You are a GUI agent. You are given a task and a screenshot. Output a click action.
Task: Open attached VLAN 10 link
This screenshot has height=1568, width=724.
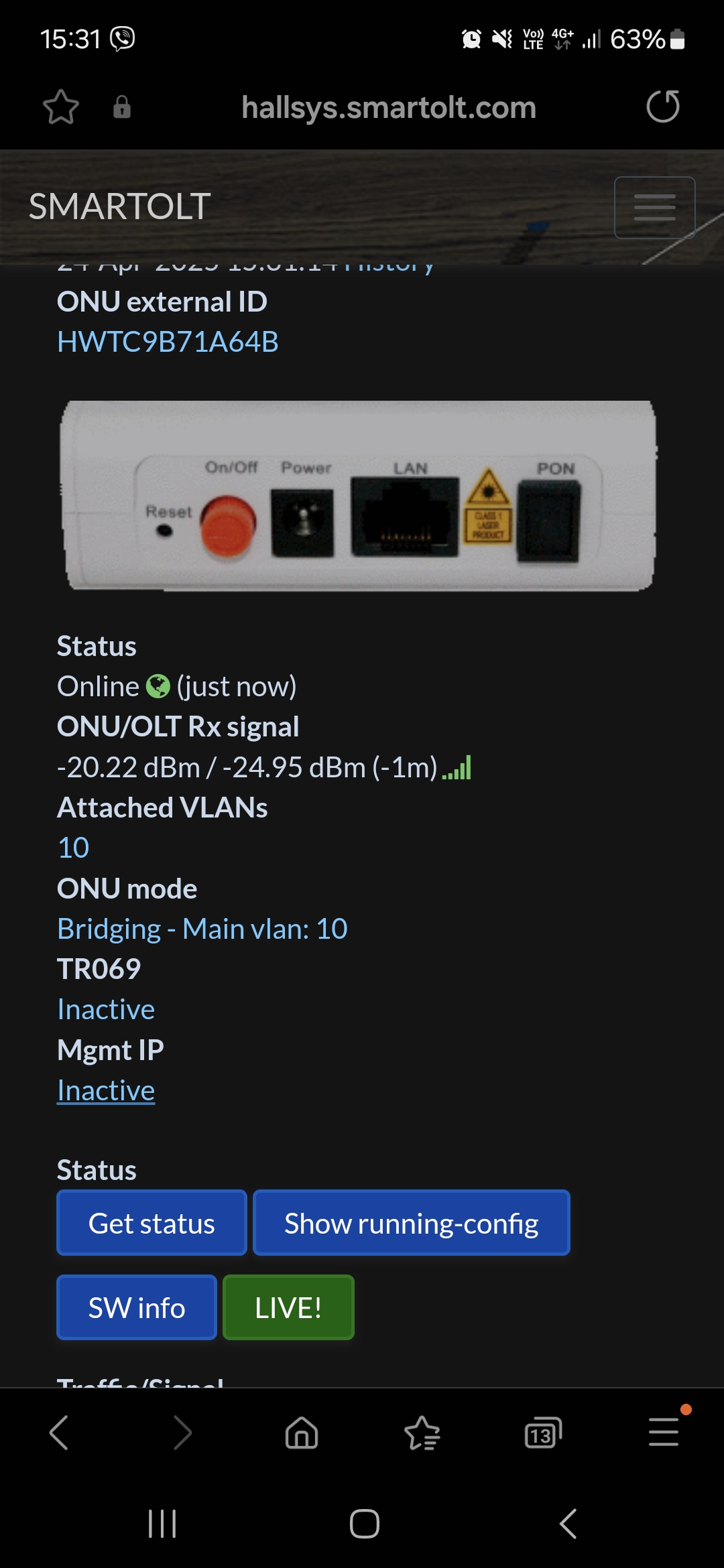pos(73,848)
